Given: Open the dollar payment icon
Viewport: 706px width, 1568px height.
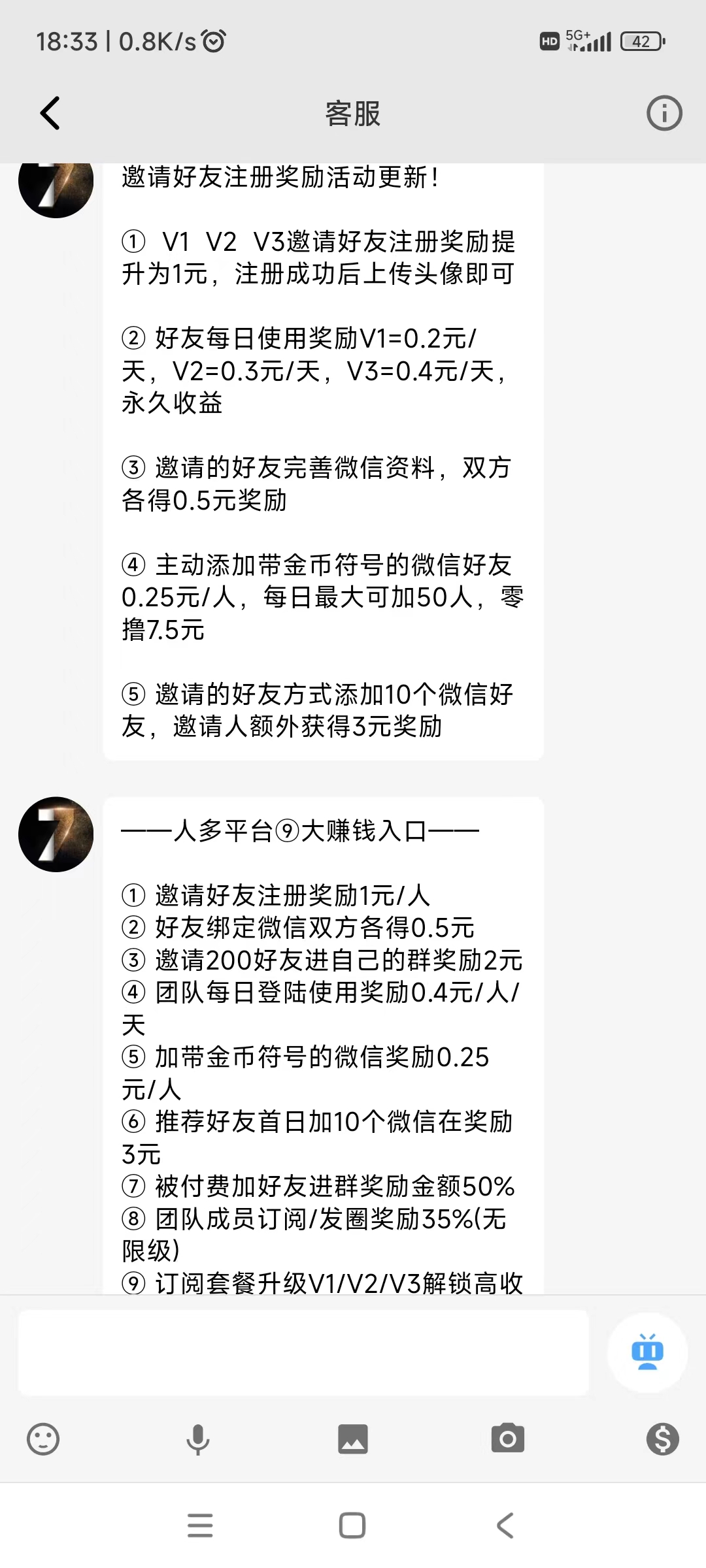Looking at the screenshot, I should pyautogui.click(x=662, y=1439).
